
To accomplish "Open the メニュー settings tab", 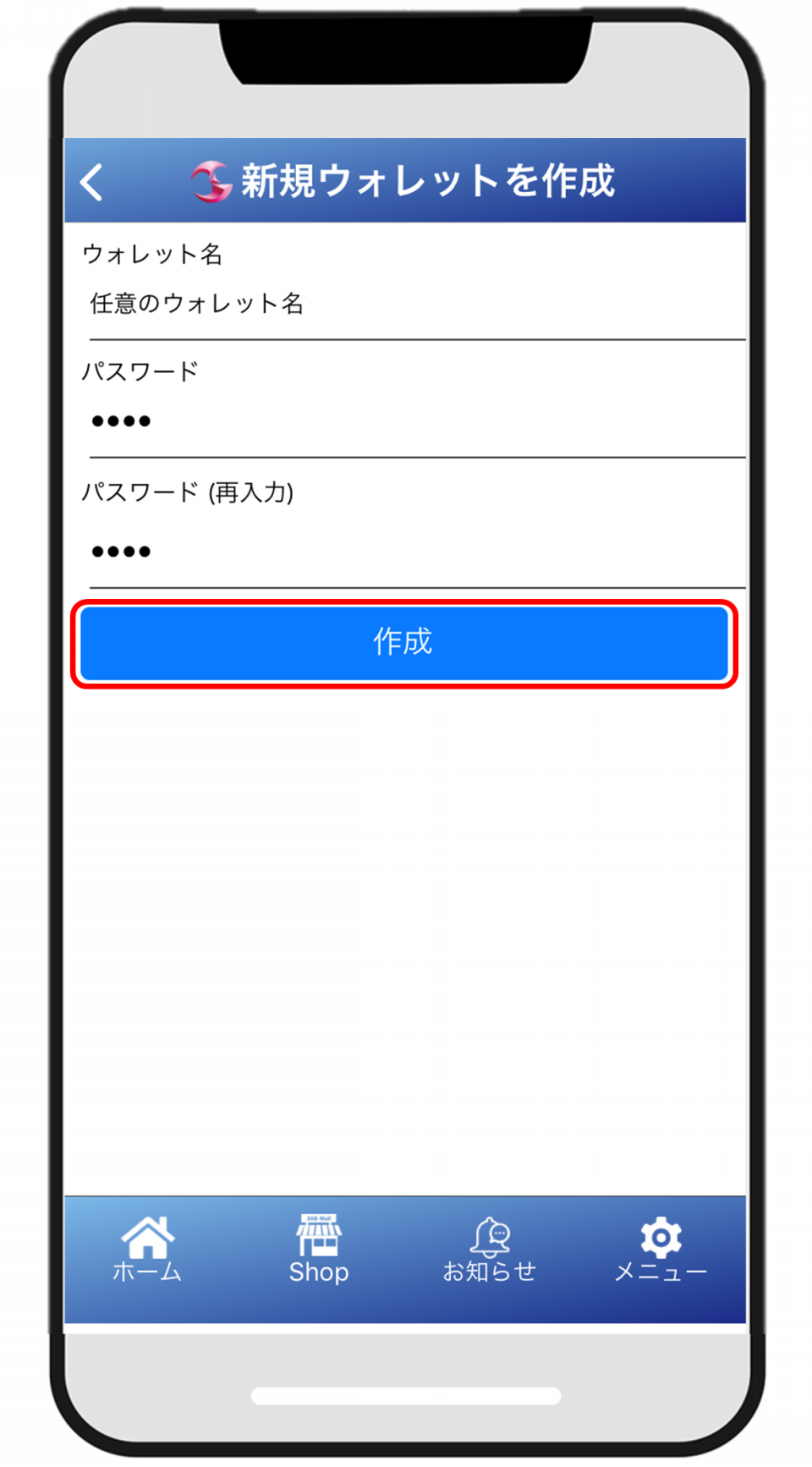I will (x=661, y=1250).
